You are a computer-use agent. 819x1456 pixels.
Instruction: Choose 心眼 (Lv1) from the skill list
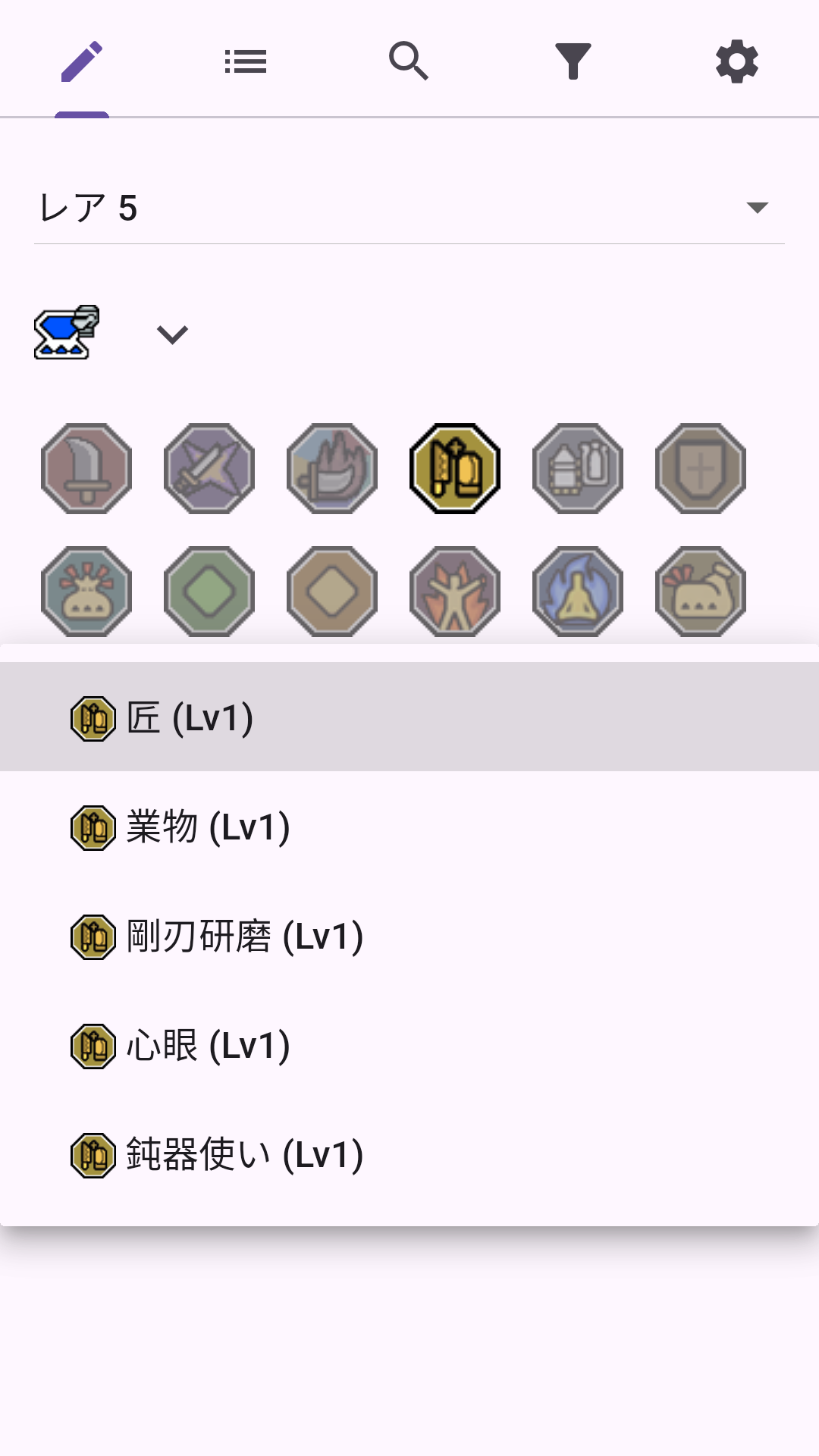(x=205, y=1046)
